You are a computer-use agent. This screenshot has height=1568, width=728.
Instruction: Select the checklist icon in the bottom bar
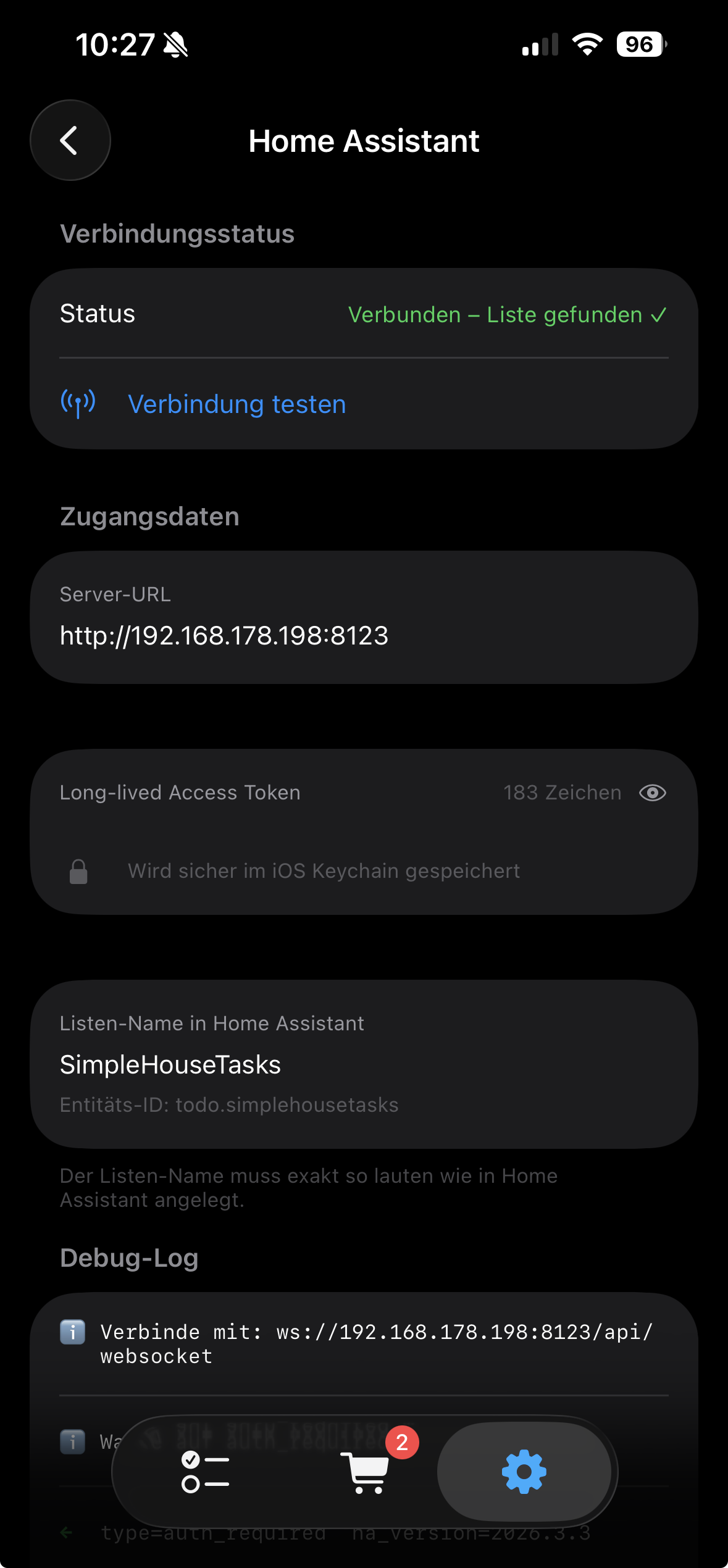click(x=205, y=1472)
